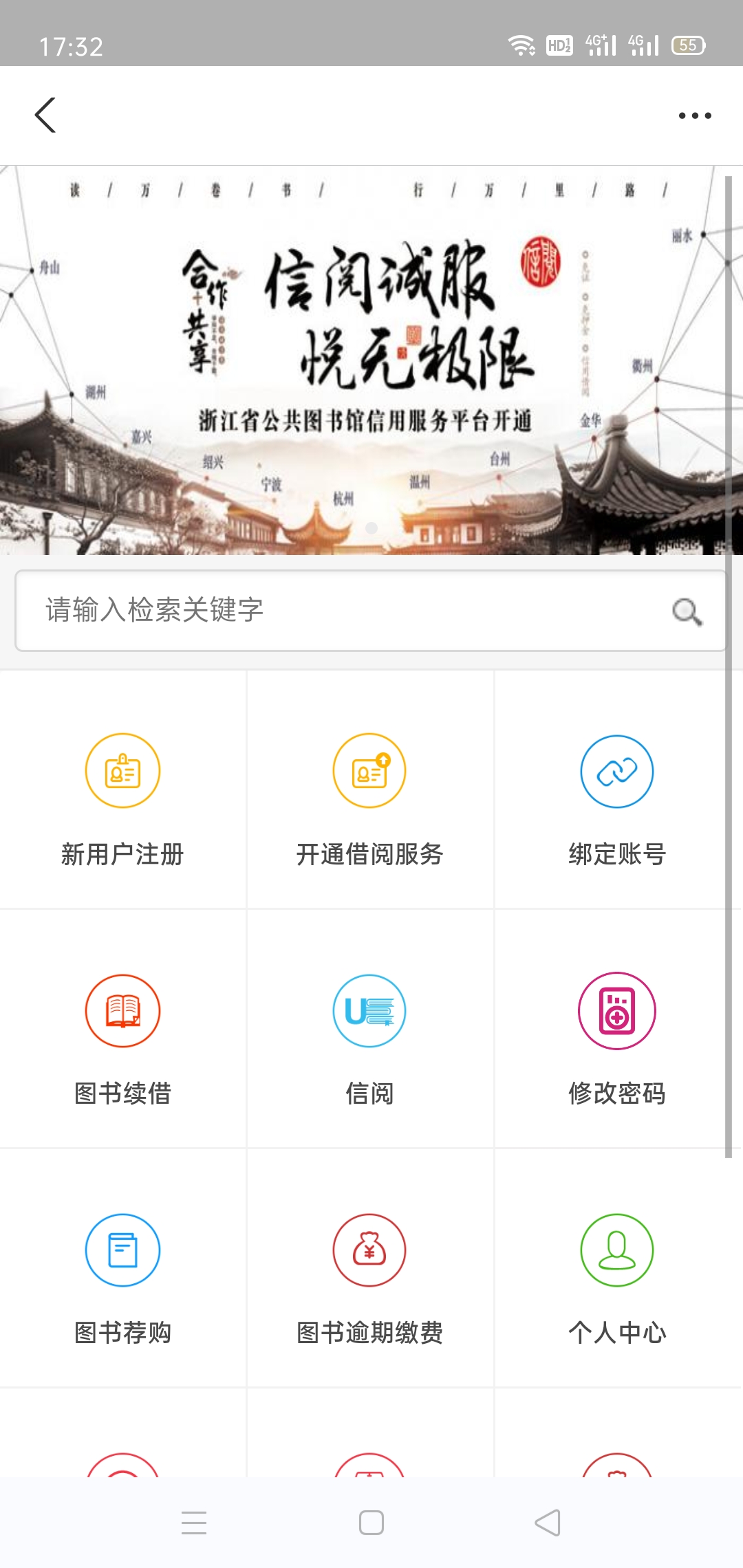The height and width of the screenshot is (1568, 743).
Task: Tap the banner carousel indicator dot
Action: tap(371, 527)
